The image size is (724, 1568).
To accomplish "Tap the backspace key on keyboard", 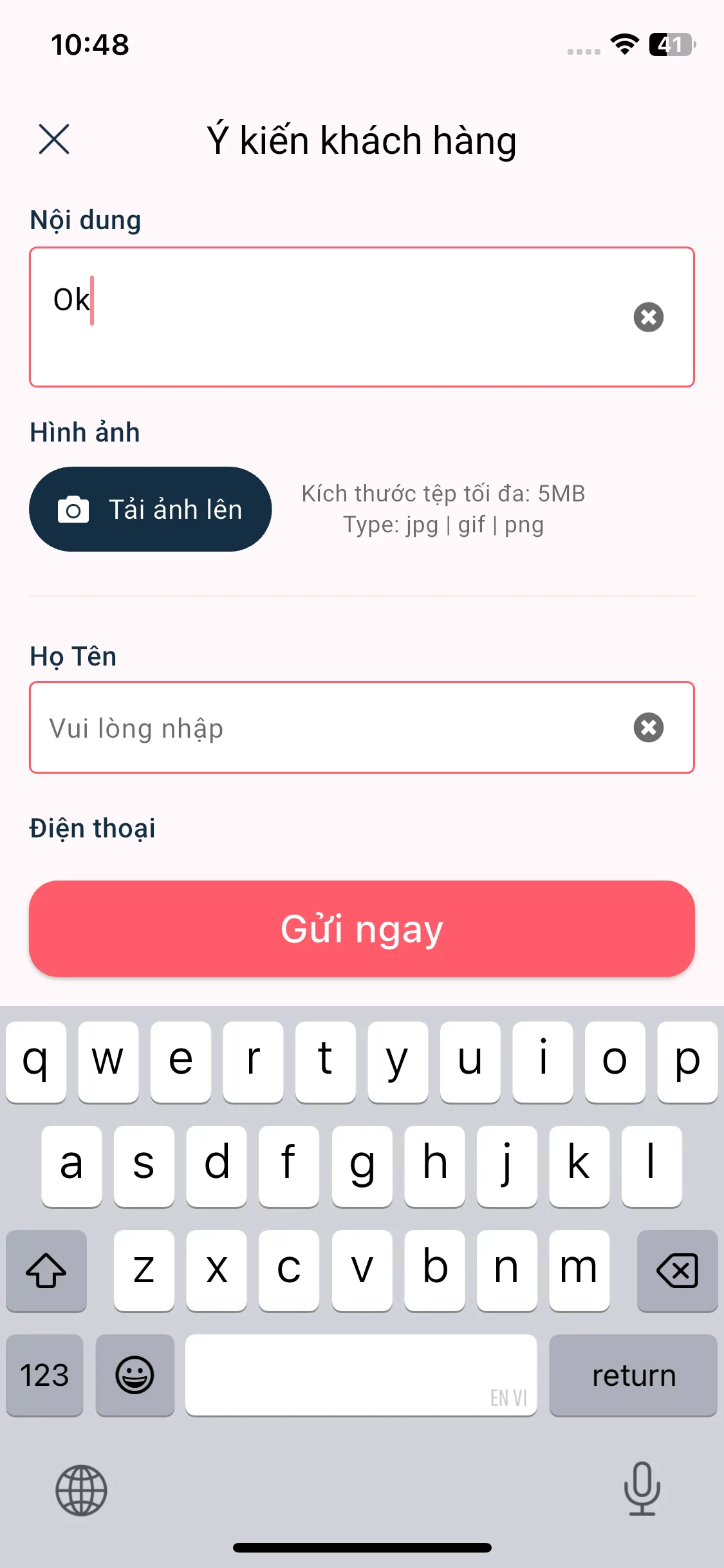I will [677, 1271].
